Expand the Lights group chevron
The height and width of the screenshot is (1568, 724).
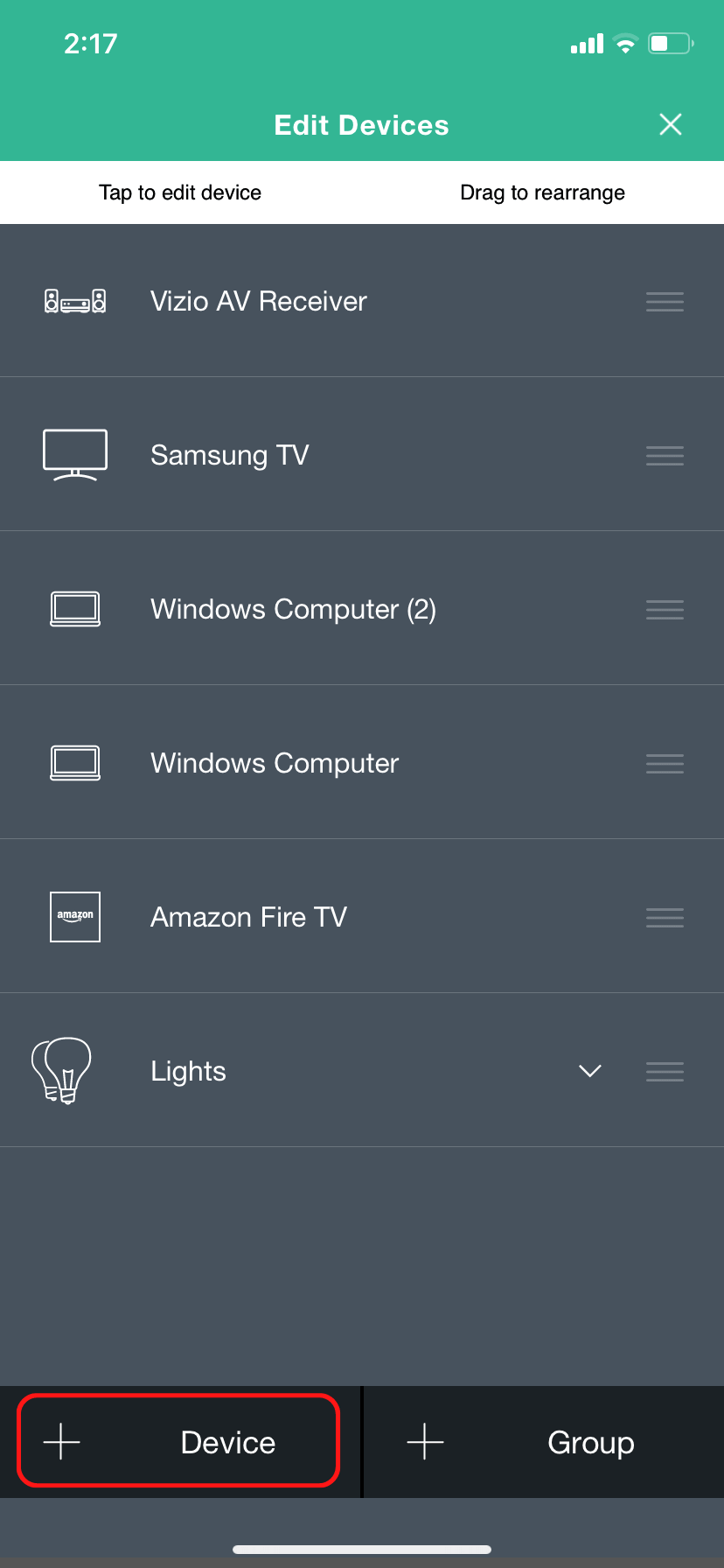(589, 1071)
